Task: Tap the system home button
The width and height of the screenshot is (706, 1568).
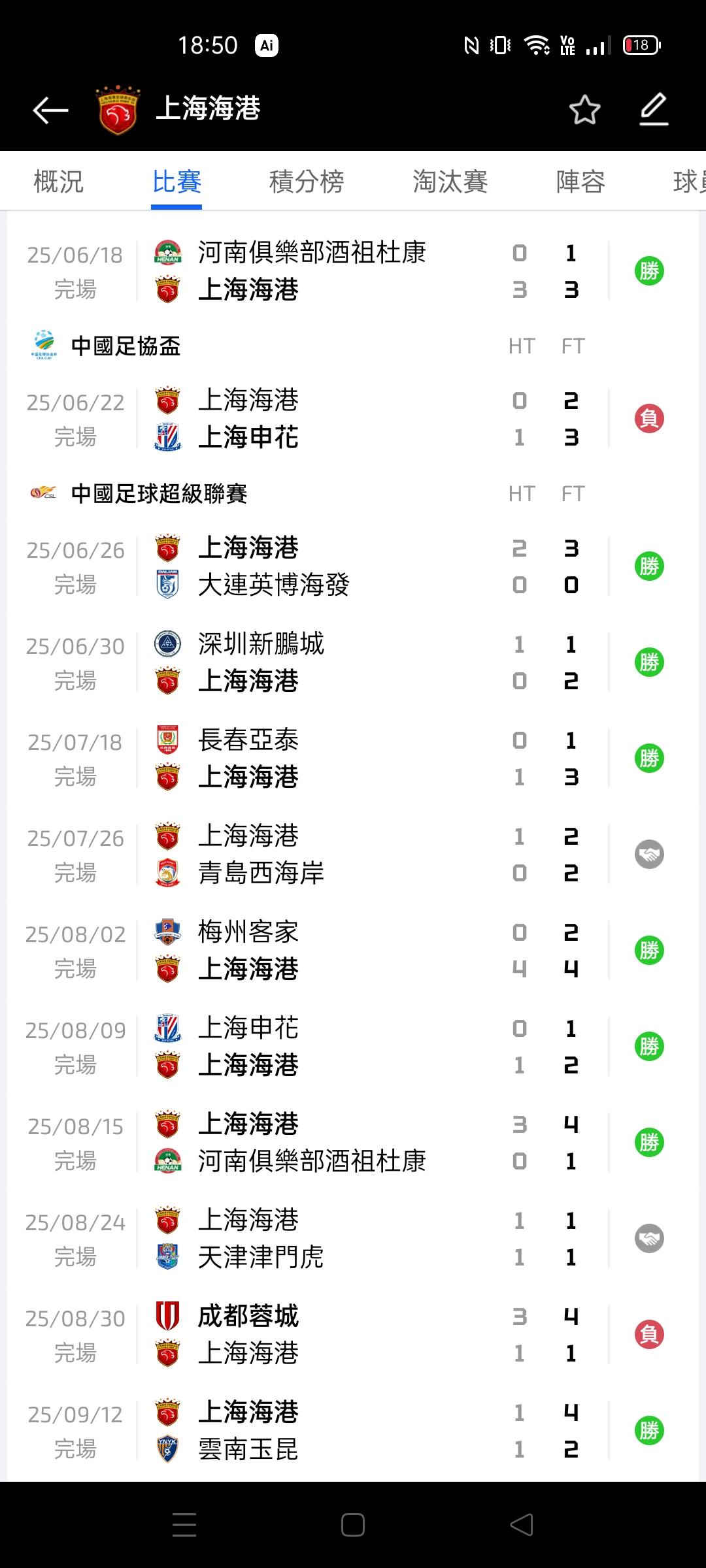Action: pyautogui.click(x=353, y=1525)
